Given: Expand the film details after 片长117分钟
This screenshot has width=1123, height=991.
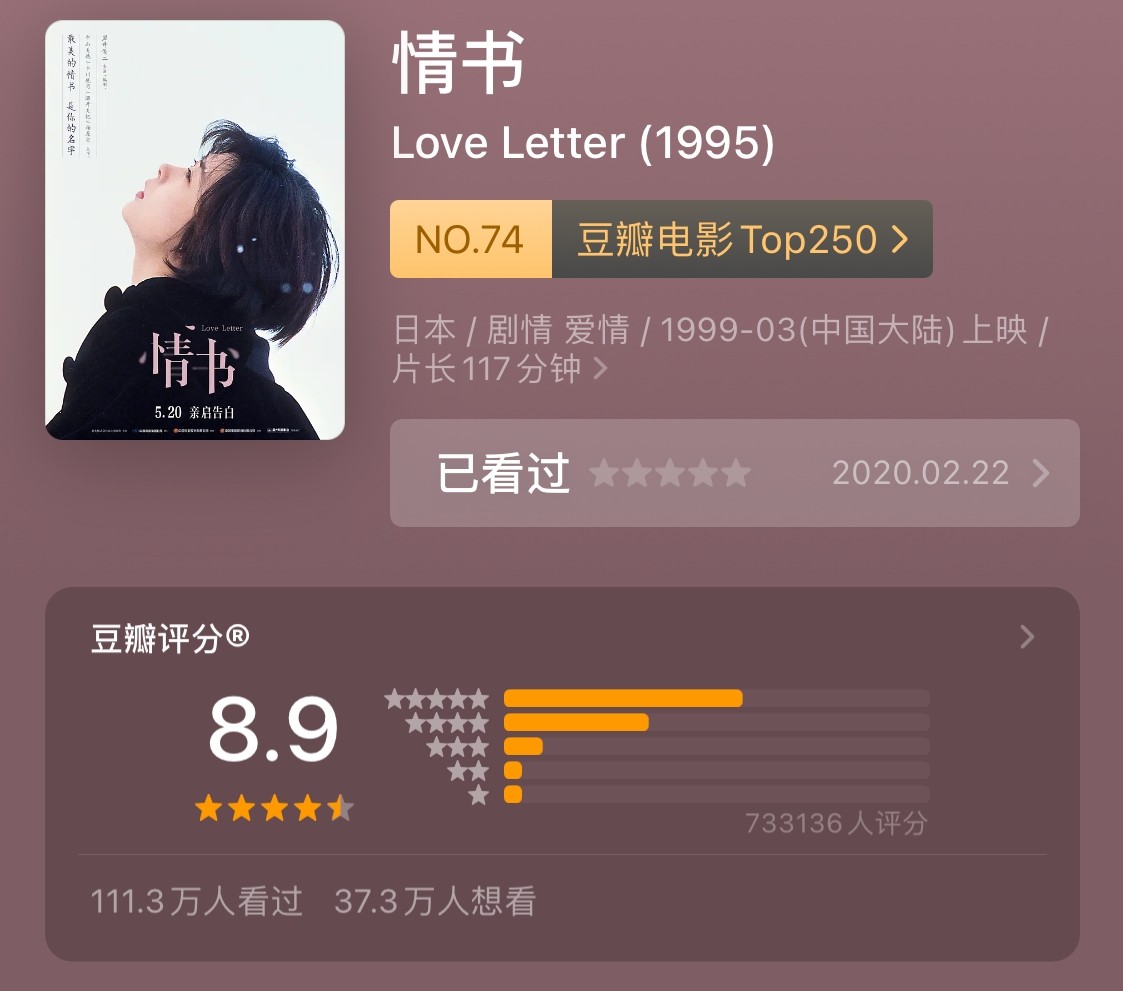Looking at the screenshot, I should point(601,369).
